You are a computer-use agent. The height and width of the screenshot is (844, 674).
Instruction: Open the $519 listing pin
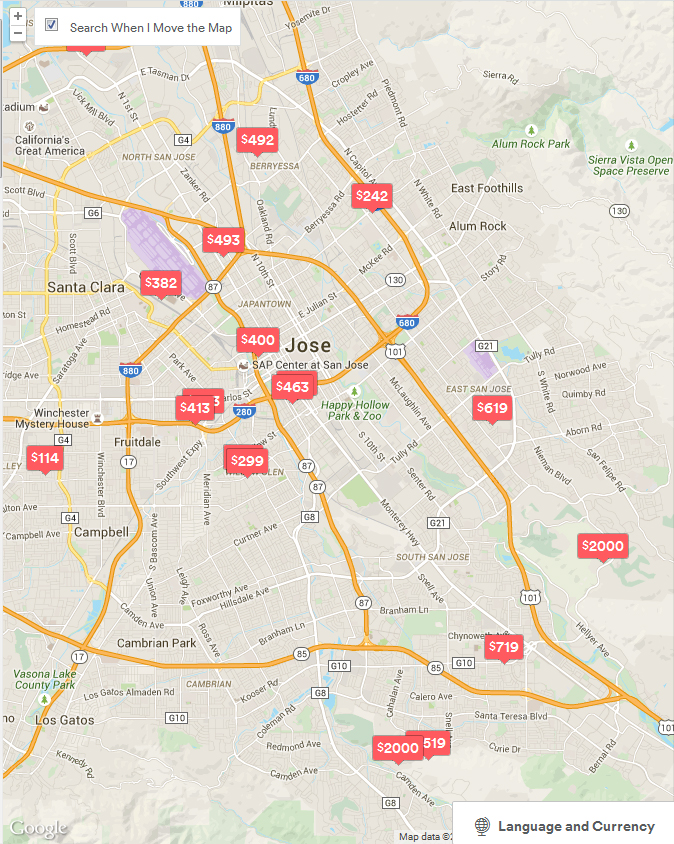click(437, 742)
